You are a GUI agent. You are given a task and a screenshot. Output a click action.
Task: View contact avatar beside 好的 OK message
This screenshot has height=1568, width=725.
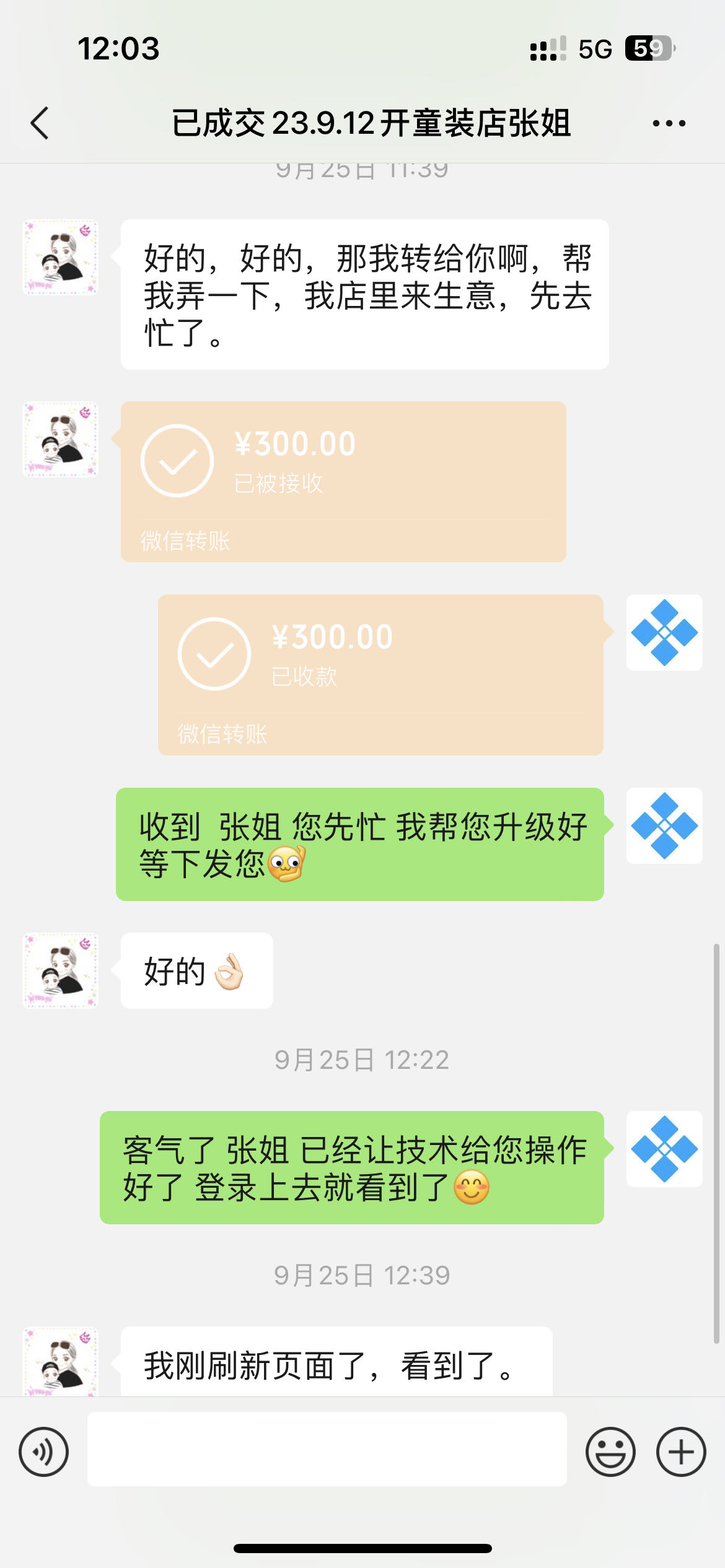60,970
